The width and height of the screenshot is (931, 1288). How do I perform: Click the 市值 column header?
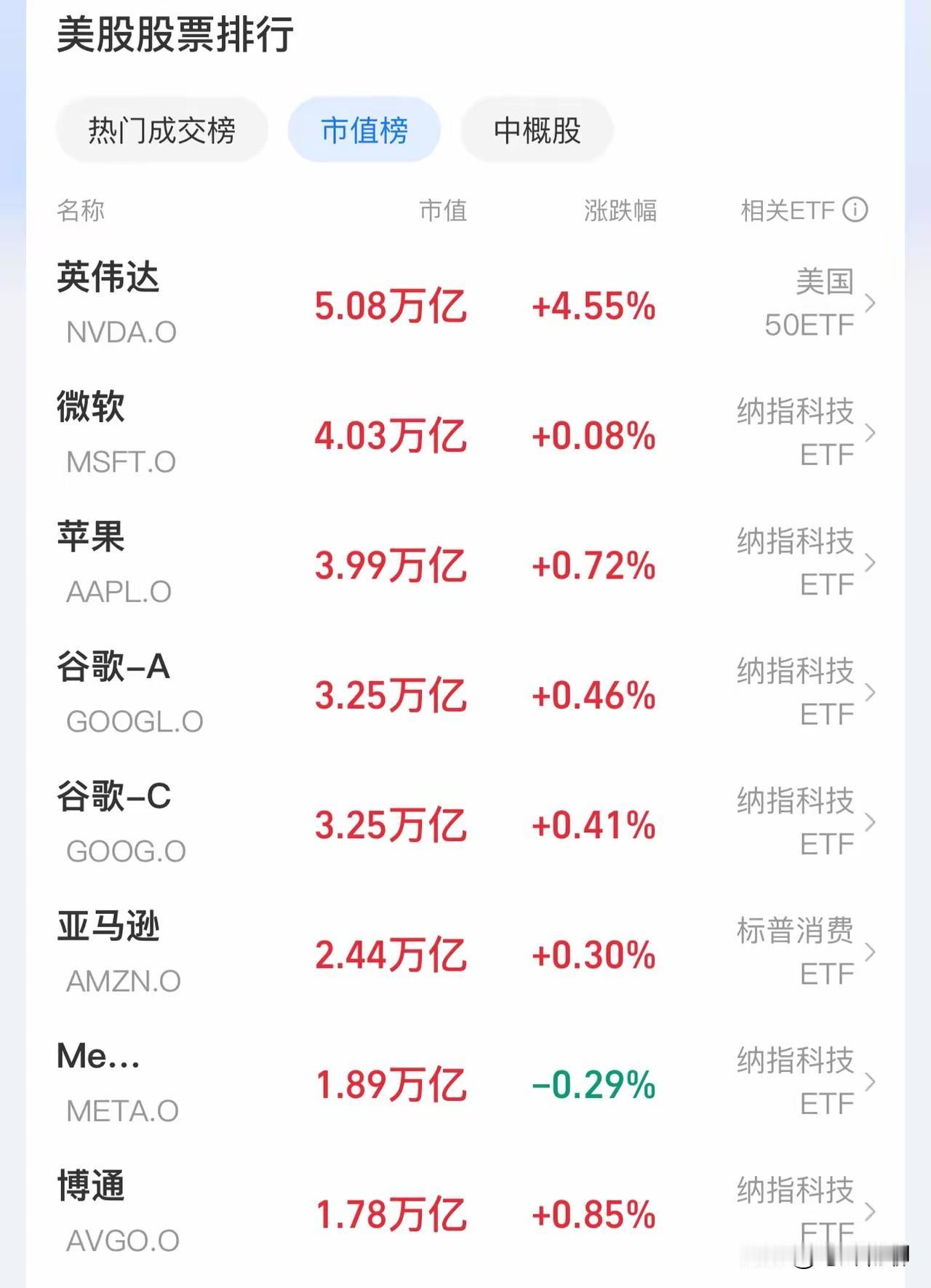click(x=444, y=210)
